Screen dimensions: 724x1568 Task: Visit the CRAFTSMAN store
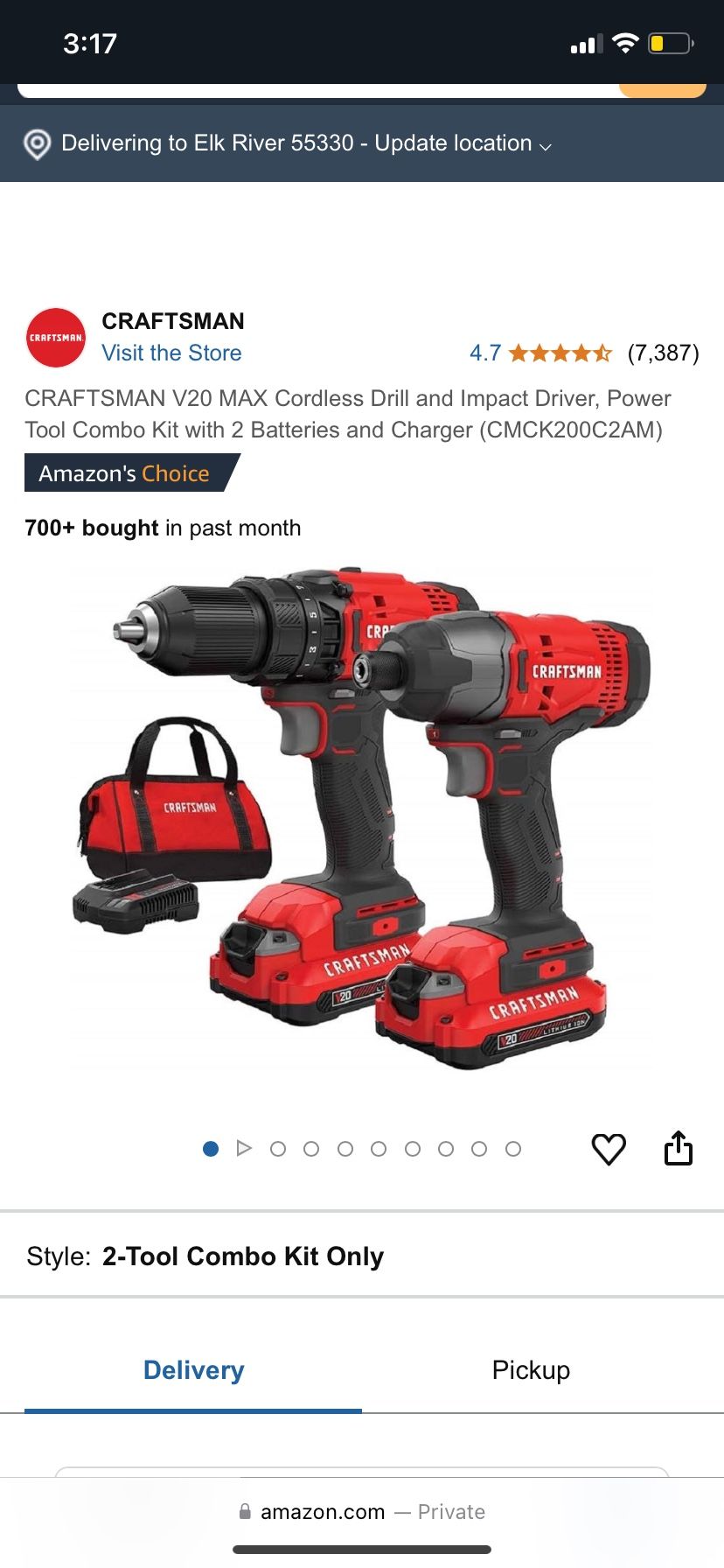tap(171, 353)
